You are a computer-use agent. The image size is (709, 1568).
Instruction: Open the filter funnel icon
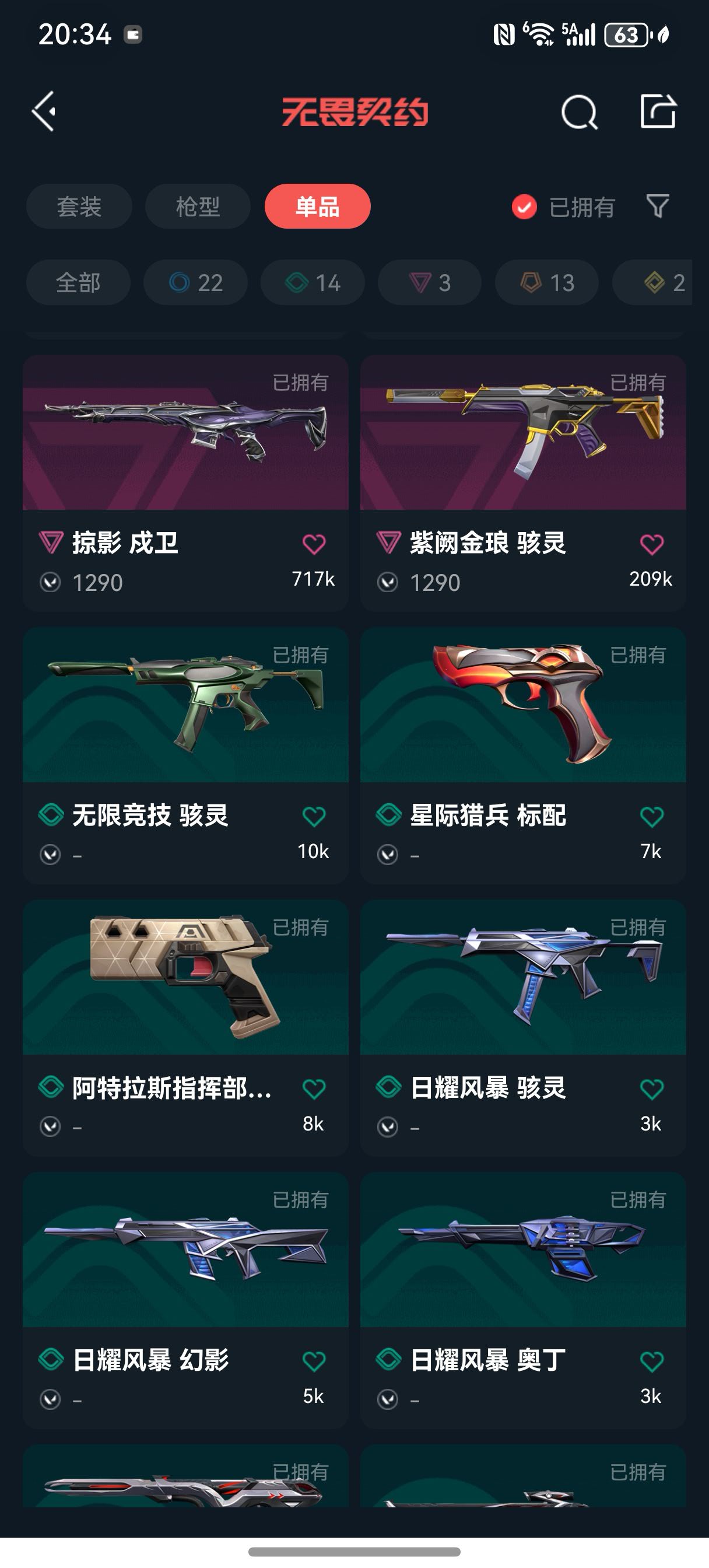[657, 206]
